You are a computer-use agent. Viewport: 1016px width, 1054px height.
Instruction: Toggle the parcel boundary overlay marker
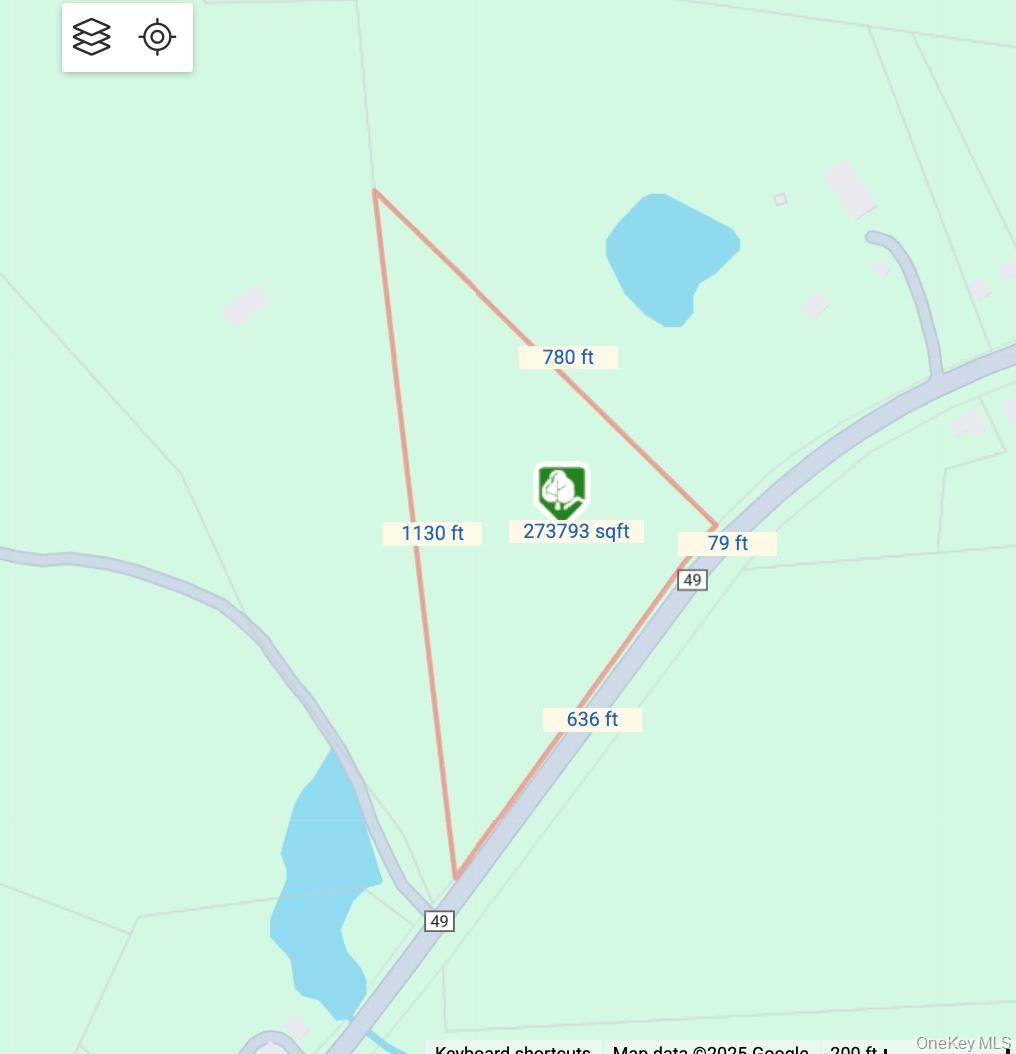[x=561, y=490]
